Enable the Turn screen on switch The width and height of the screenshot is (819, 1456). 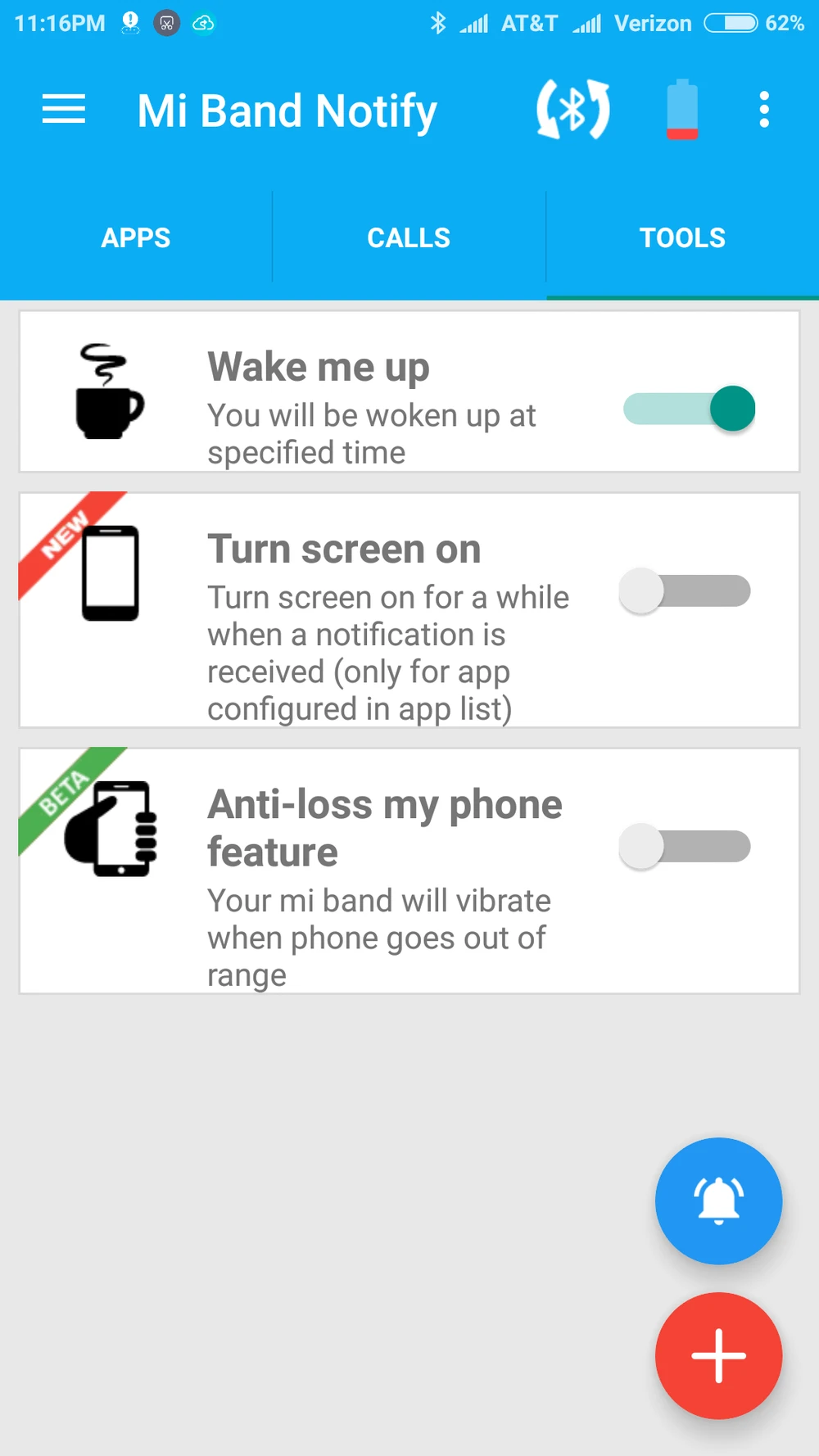click(x=685, y=591)
